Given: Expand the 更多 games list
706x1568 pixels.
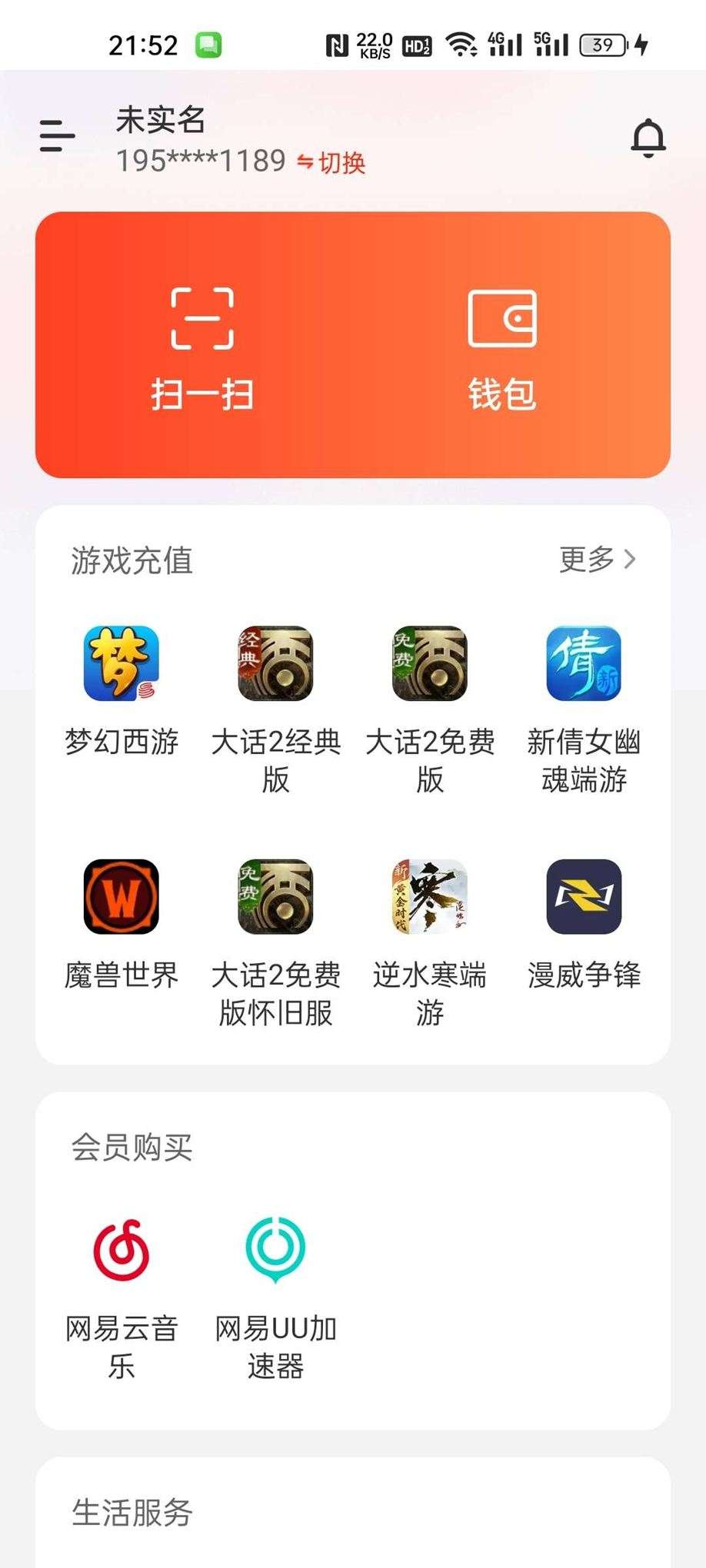Looking at the screenshot, I should (596, 561).
